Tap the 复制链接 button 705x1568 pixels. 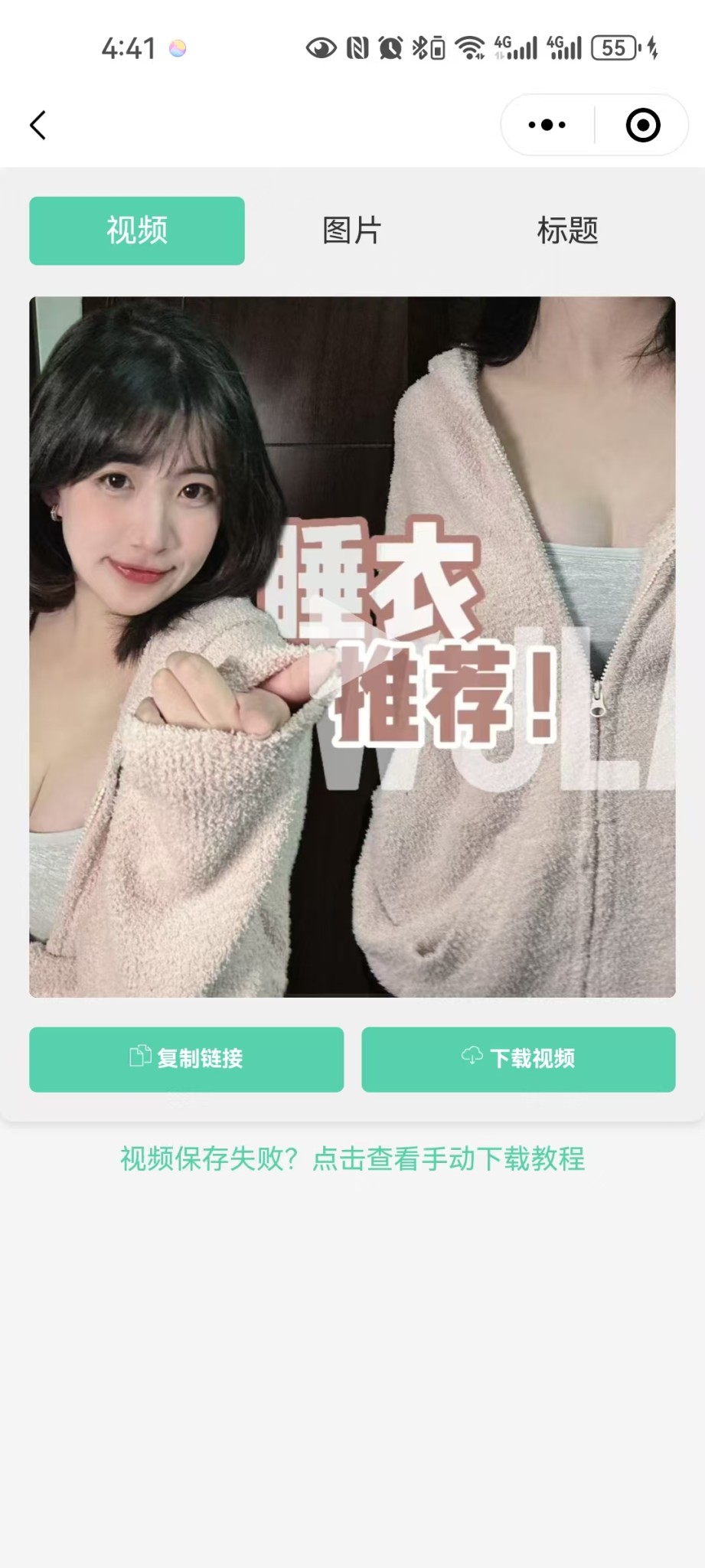[x=186, y=1060]
